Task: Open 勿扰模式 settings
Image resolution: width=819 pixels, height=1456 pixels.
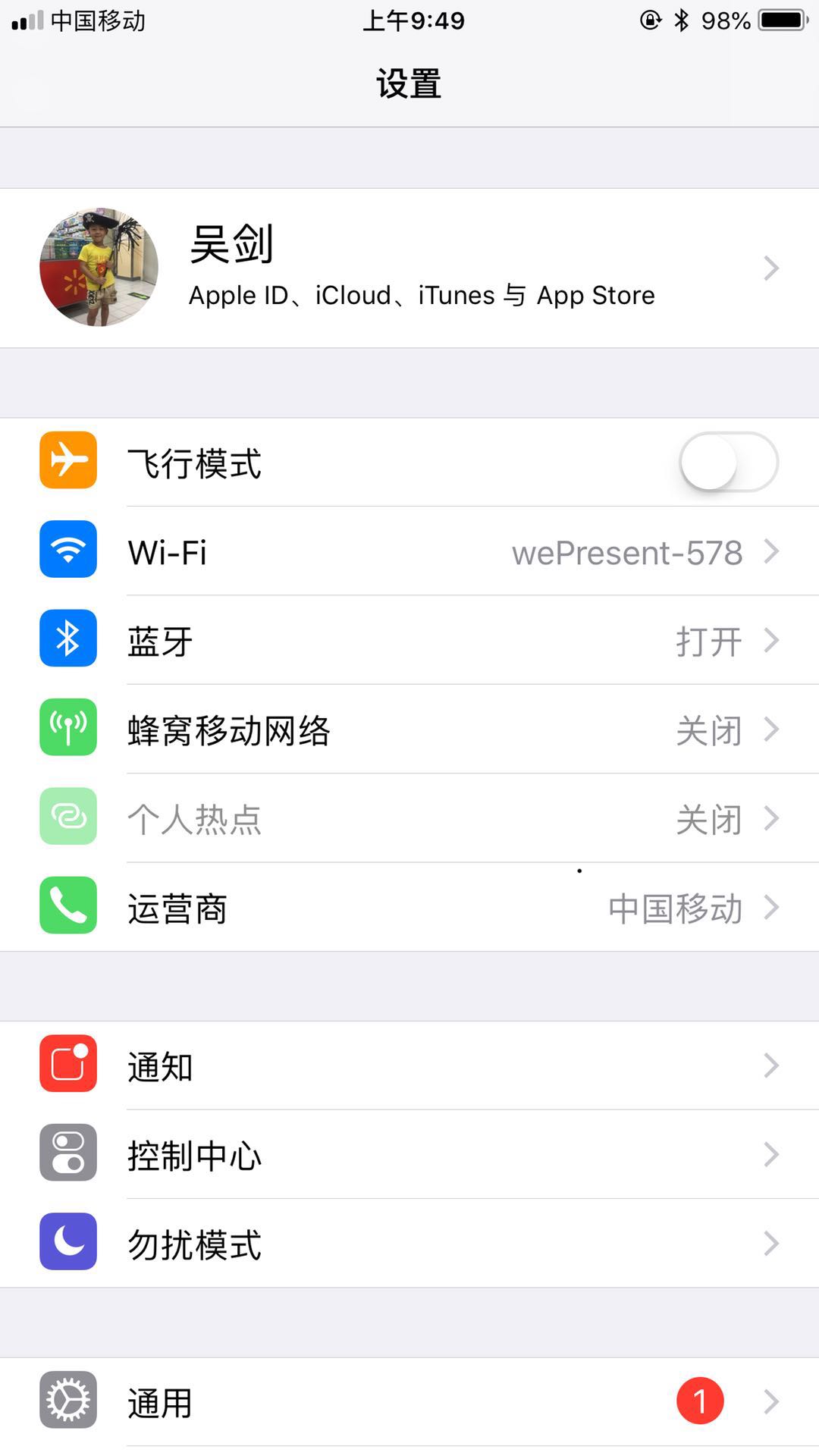Action: pos(409,1244)
